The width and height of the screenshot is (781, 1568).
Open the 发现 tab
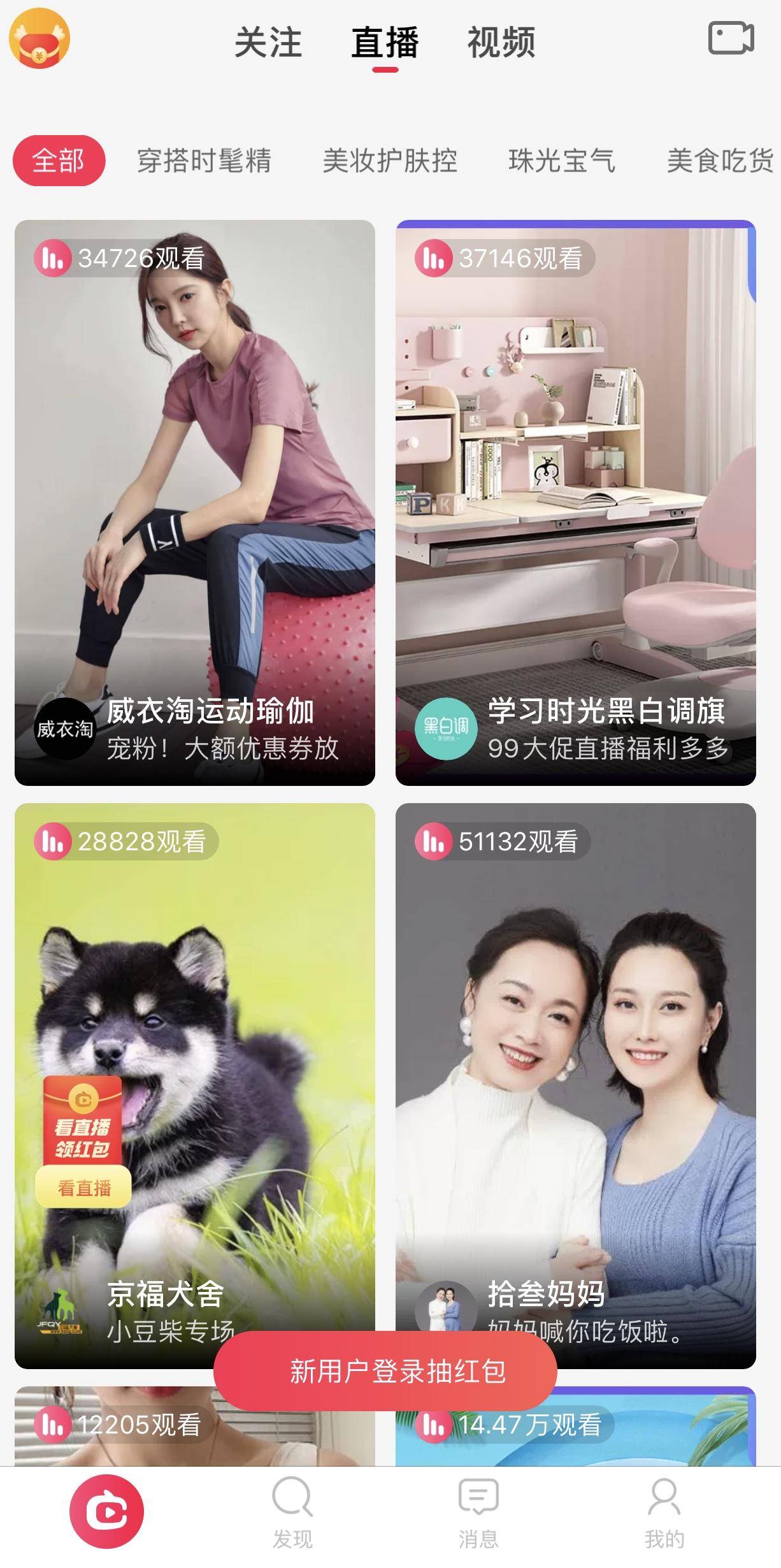pyautogui.click(x=292, y=1511)
